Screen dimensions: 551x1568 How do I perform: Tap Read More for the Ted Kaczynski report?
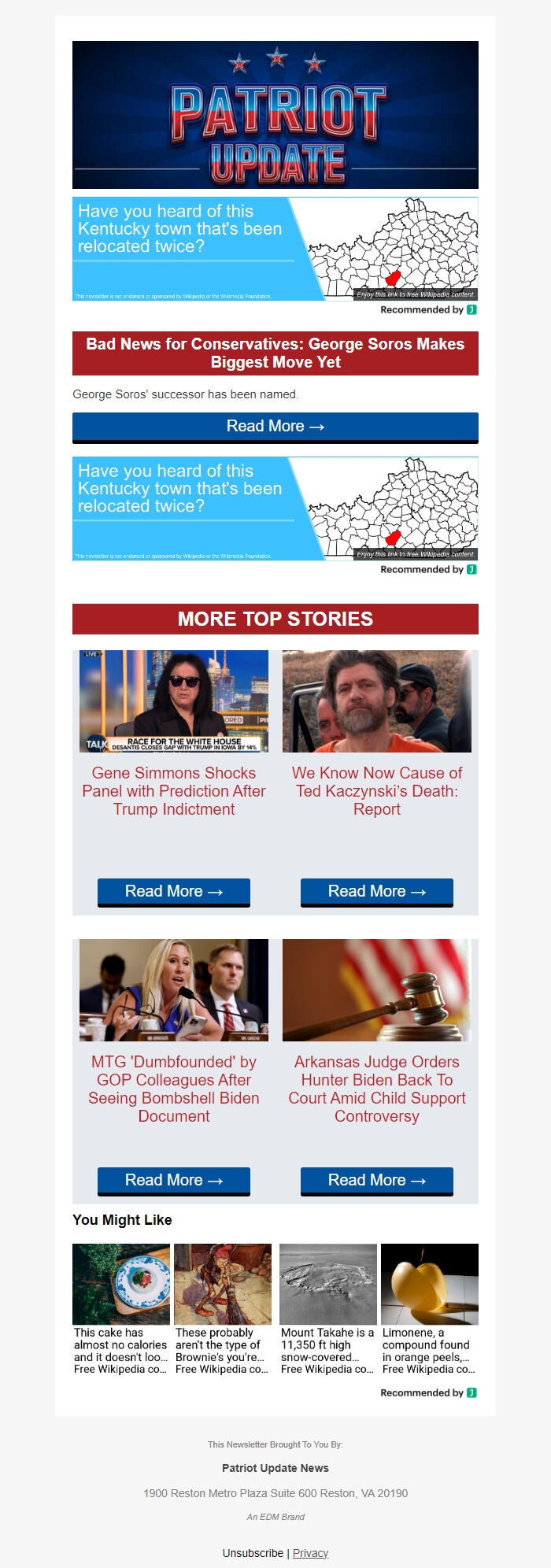[x=376, y=892]
